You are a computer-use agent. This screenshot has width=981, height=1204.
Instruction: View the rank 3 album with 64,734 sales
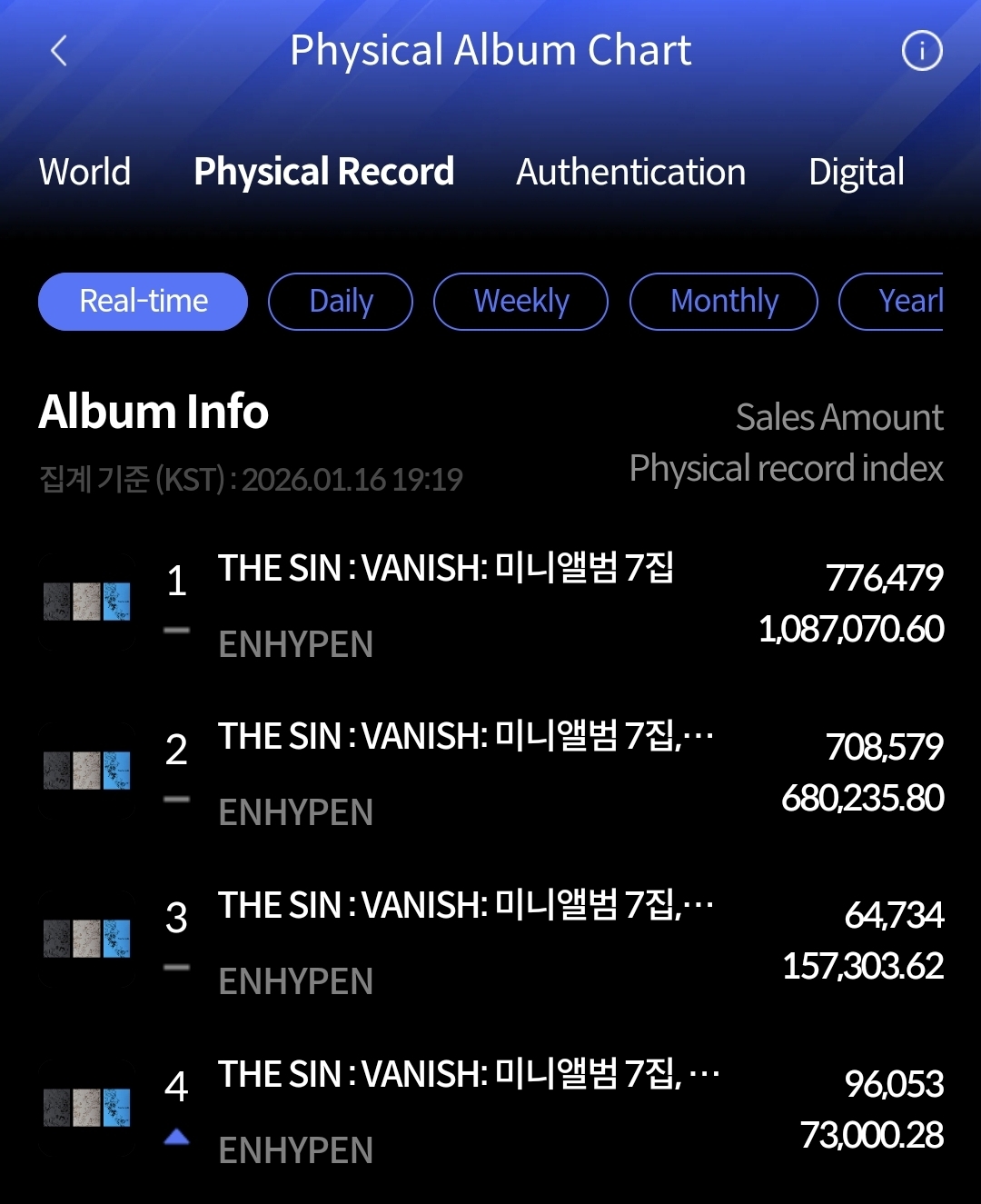click(x=445, y=941)
